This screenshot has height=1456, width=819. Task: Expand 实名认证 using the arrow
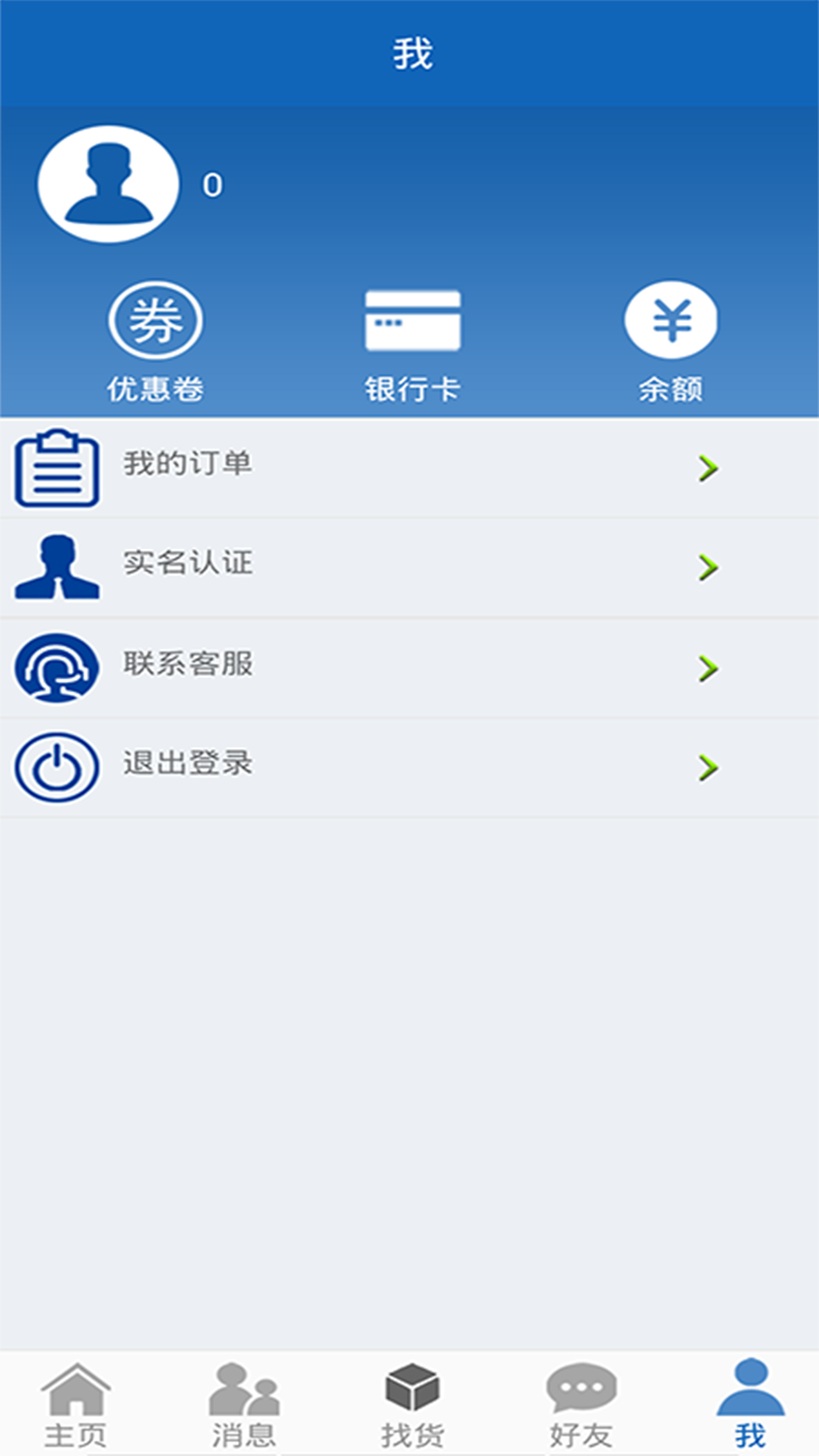708,566
